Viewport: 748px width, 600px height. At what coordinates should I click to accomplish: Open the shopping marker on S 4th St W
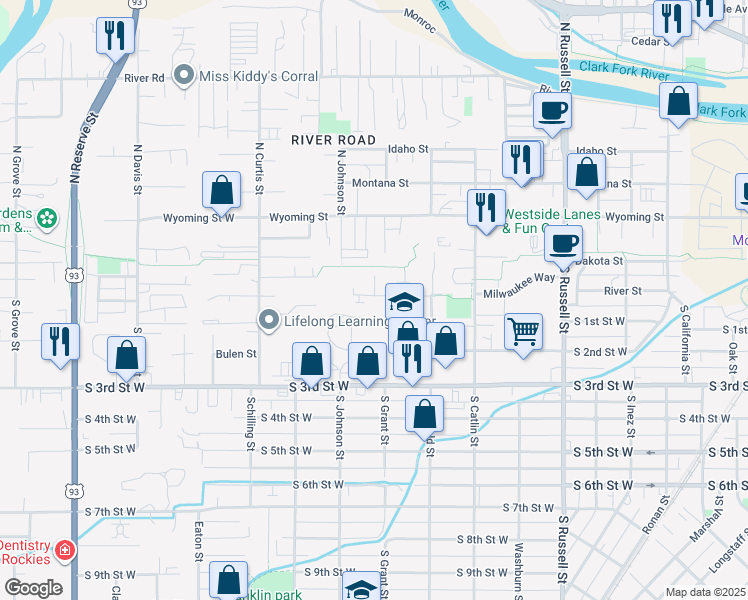tap(425, 412)
